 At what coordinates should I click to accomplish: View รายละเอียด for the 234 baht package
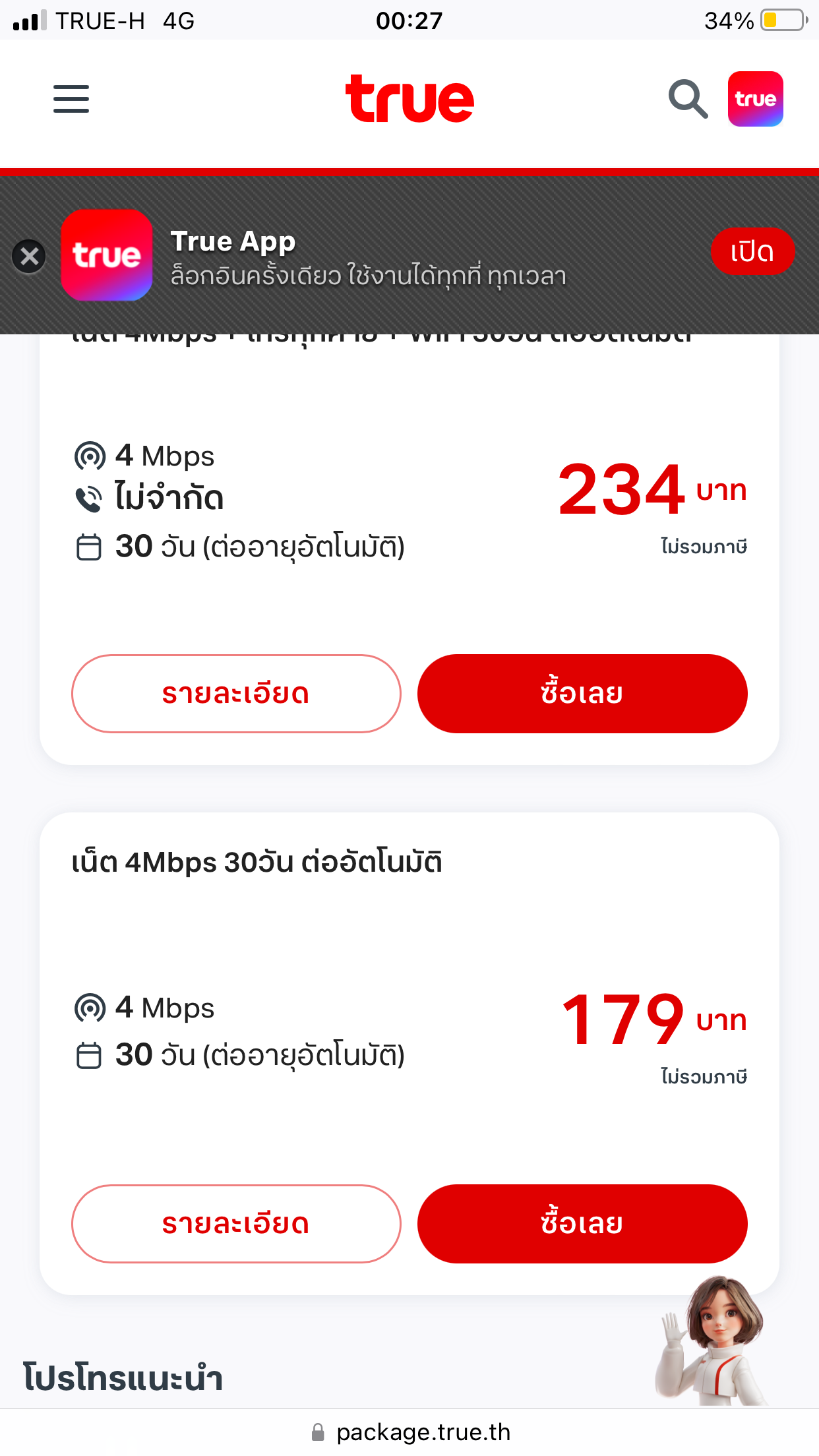coord(236,694)
